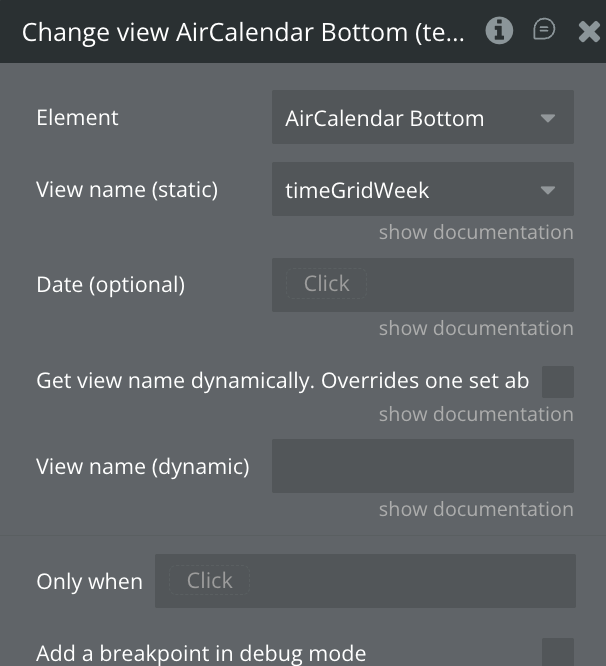Click the Only when condition field
The image size is (606, 666).
(365, 581)
